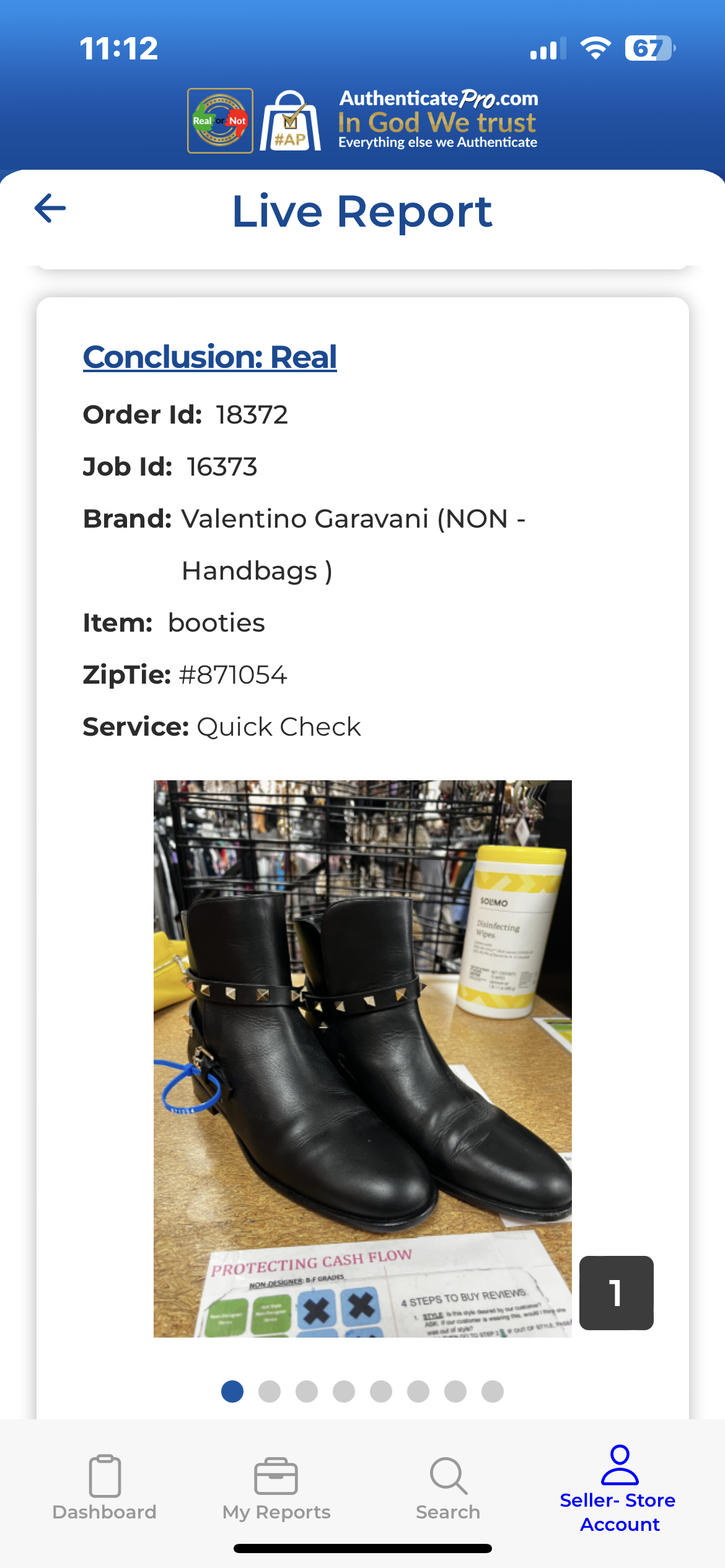725x1568 pixels.
Task: Switch to the Dashboard tab
Action: 104,1487
